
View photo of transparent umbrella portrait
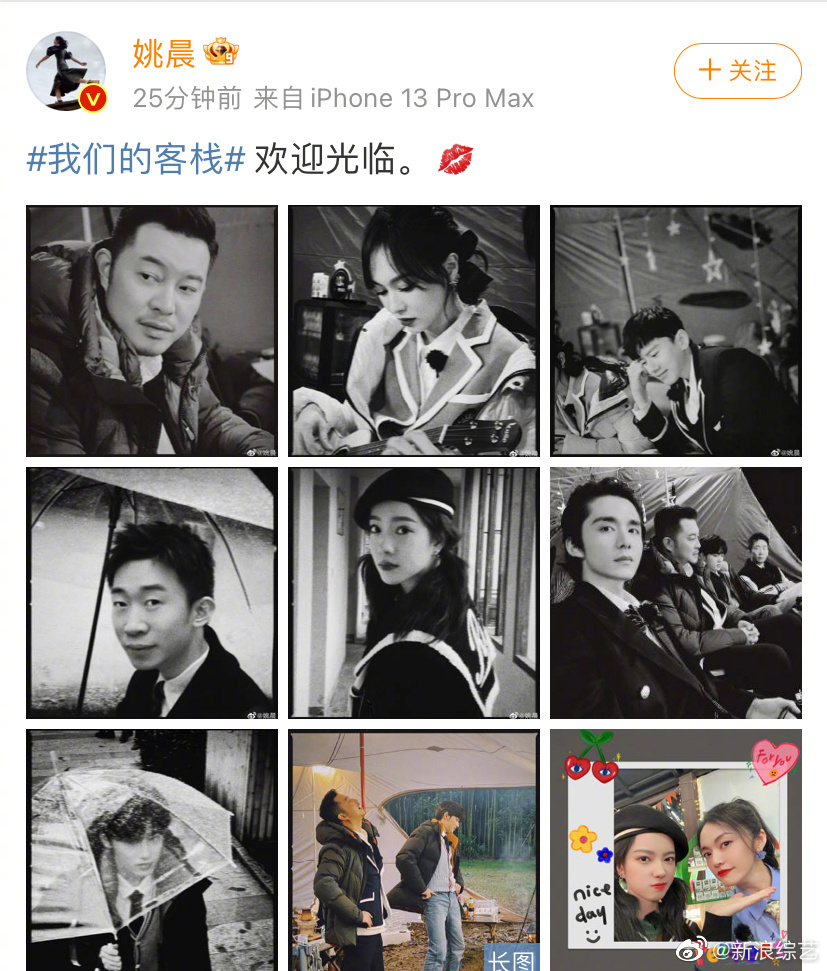click(x=151, y=850)
